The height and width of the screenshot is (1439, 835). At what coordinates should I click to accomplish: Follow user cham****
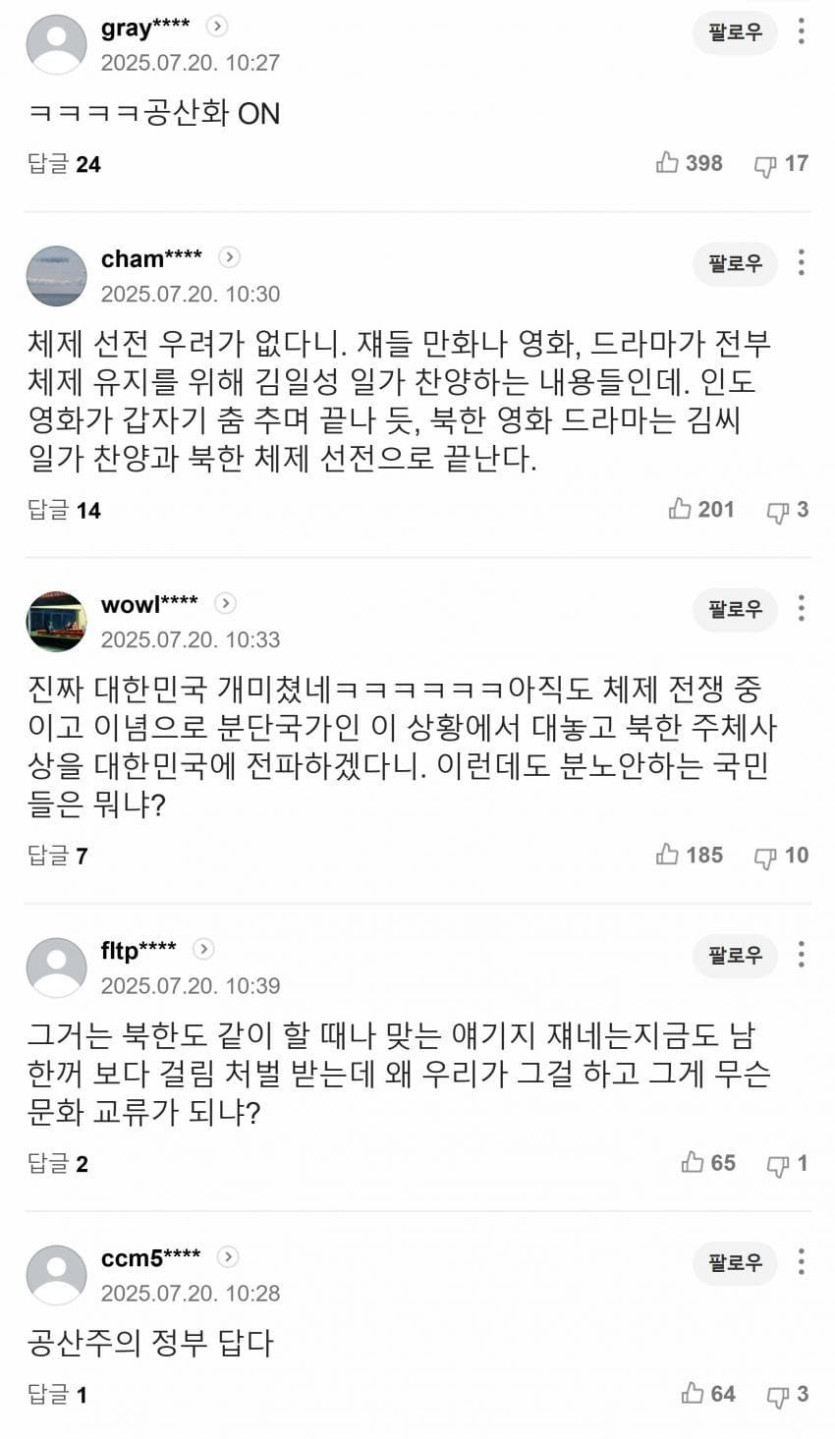click(x=735, y=264)
